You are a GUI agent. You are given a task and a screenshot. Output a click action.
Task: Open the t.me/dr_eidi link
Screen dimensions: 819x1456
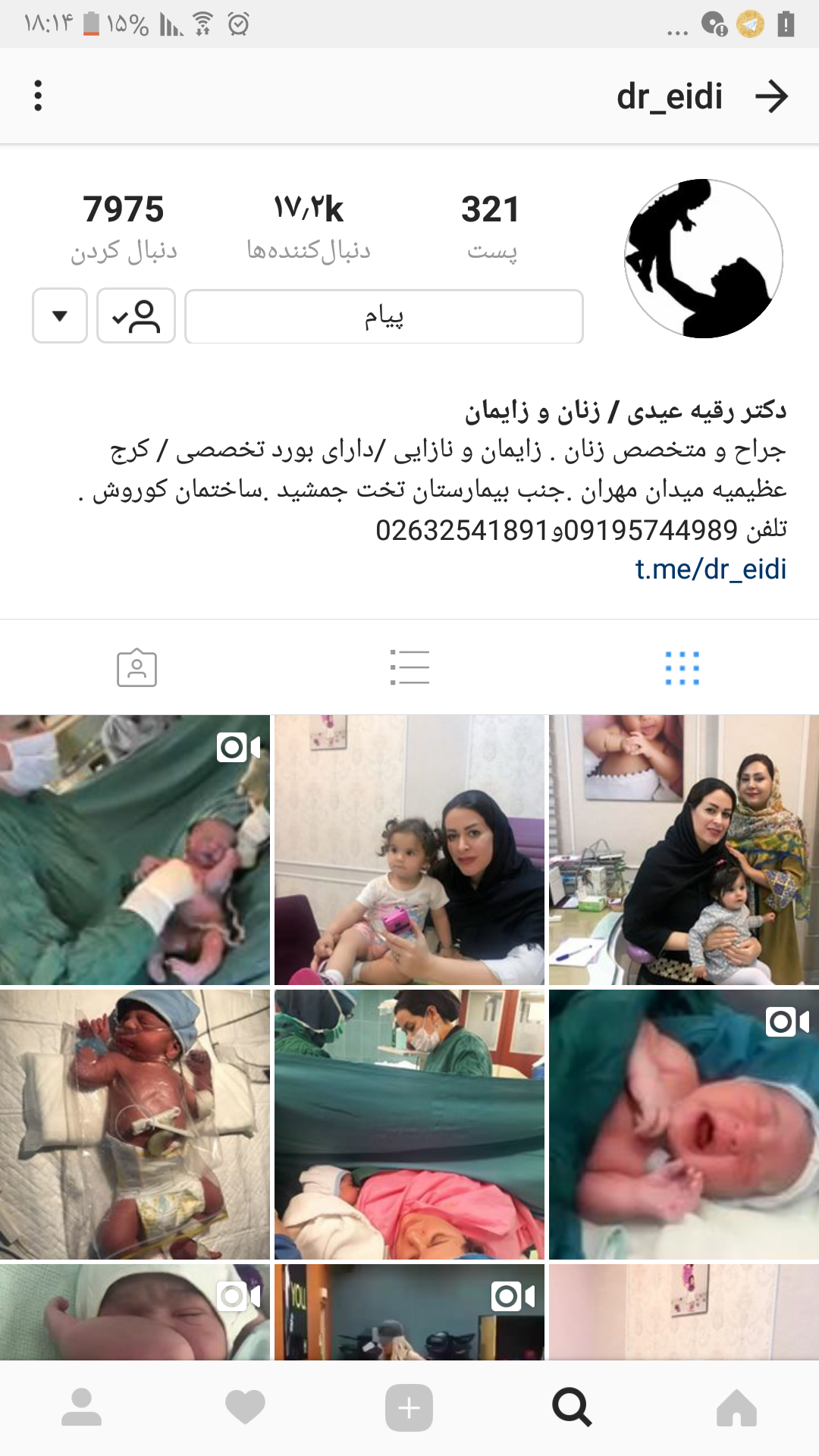coord(710,569)
